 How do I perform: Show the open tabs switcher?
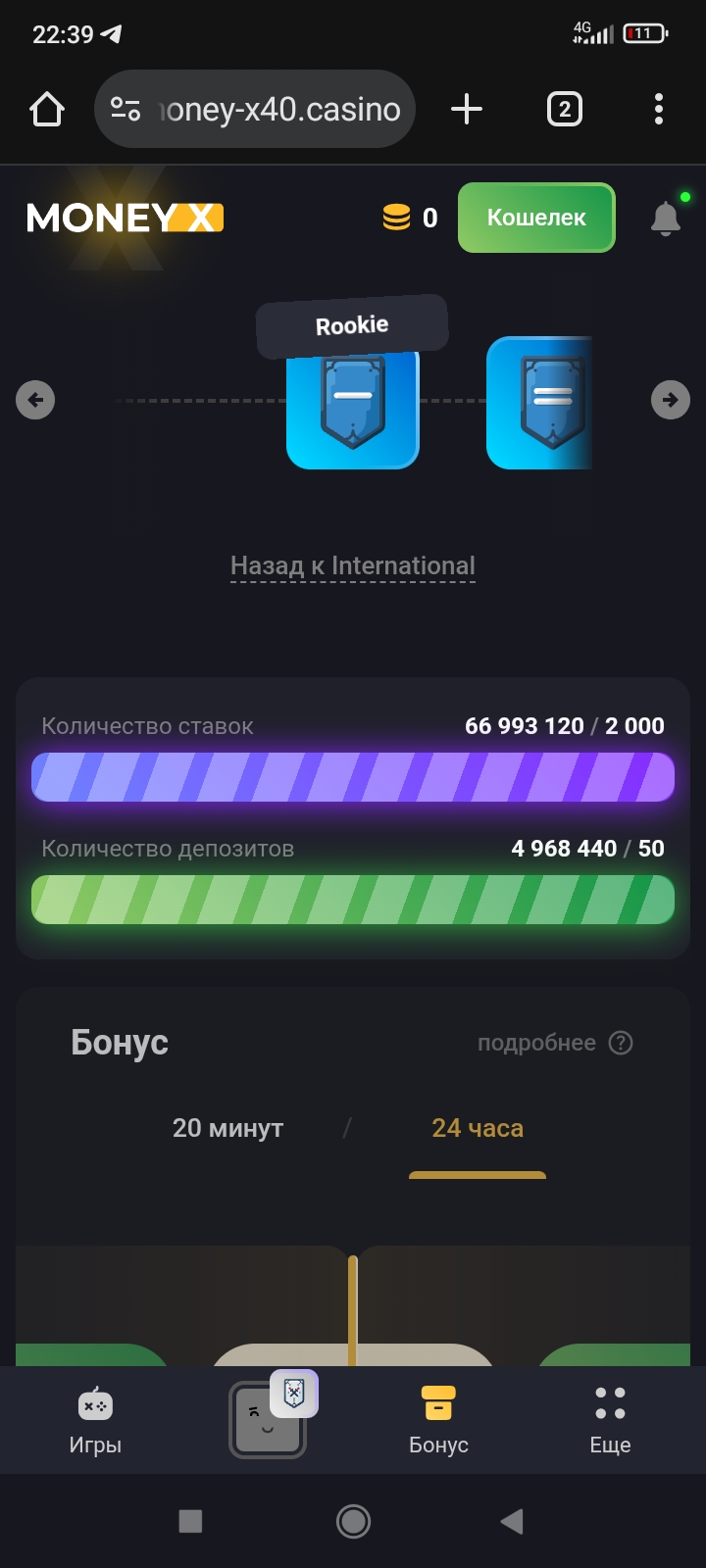[x=564, y=109]
